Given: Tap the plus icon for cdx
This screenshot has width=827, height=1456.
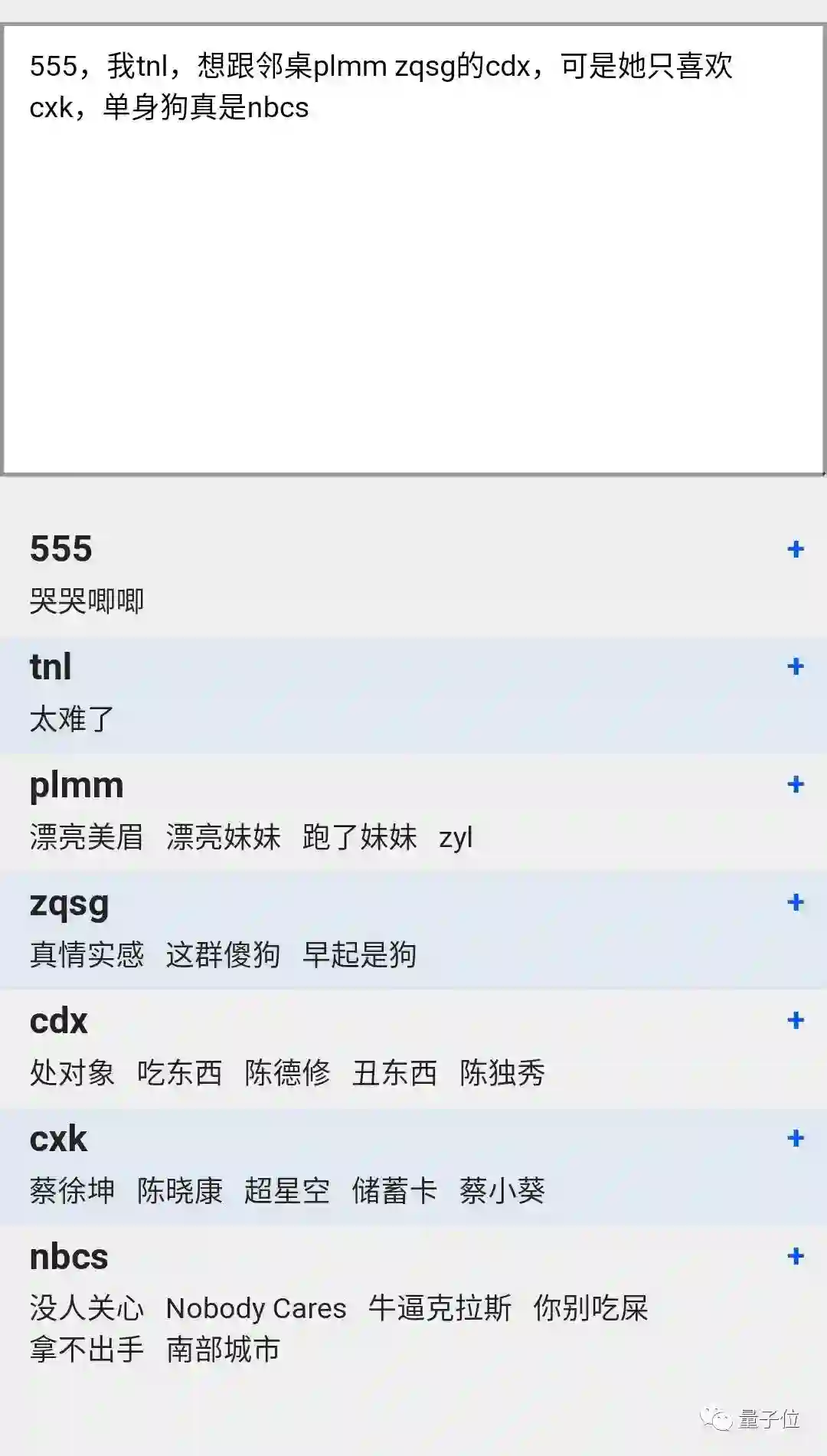Looking at the screenshot, I should [796, 1020].
